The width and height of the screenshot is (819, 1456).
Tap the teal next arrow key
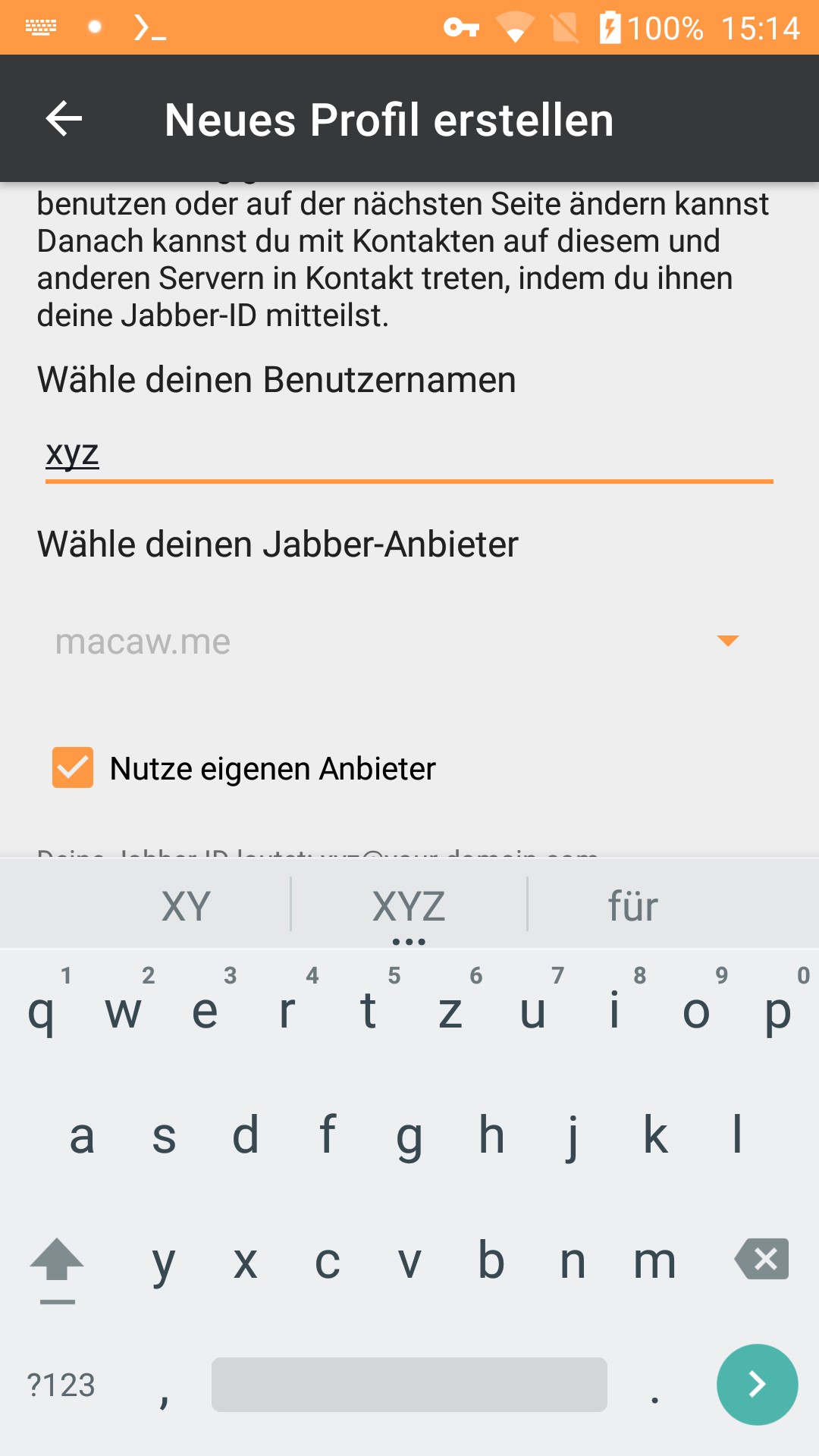coord(757,1385)
